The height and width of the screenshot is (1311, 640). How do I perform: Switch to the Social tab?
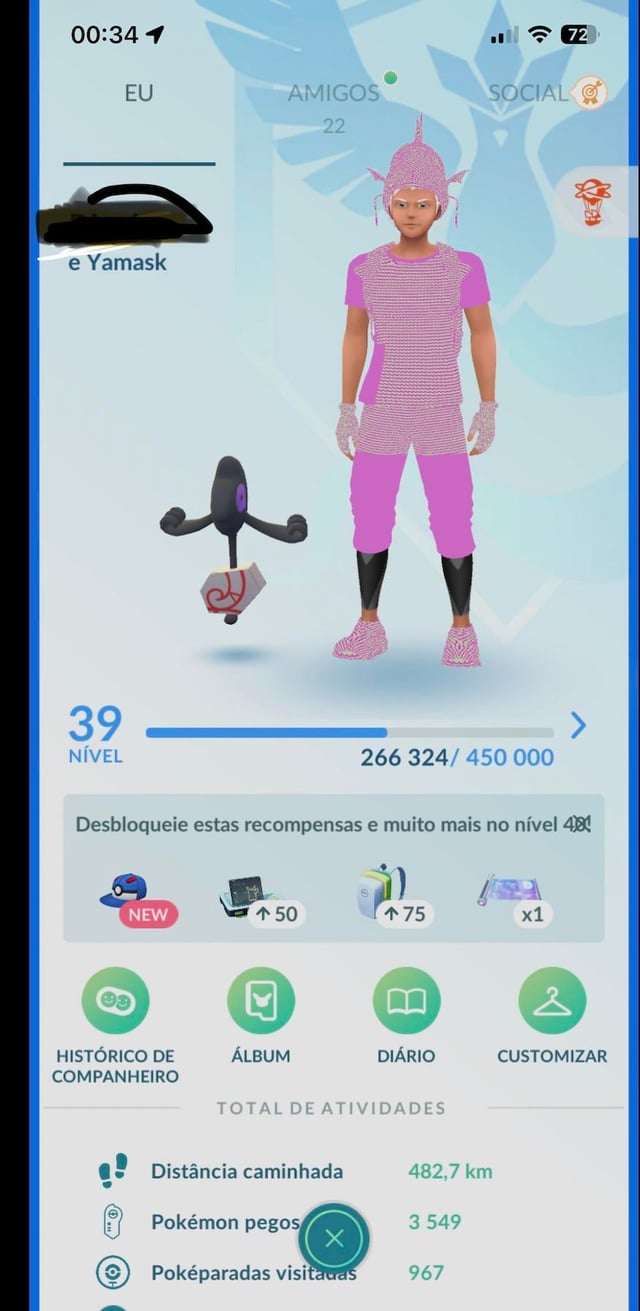point(529,93)
